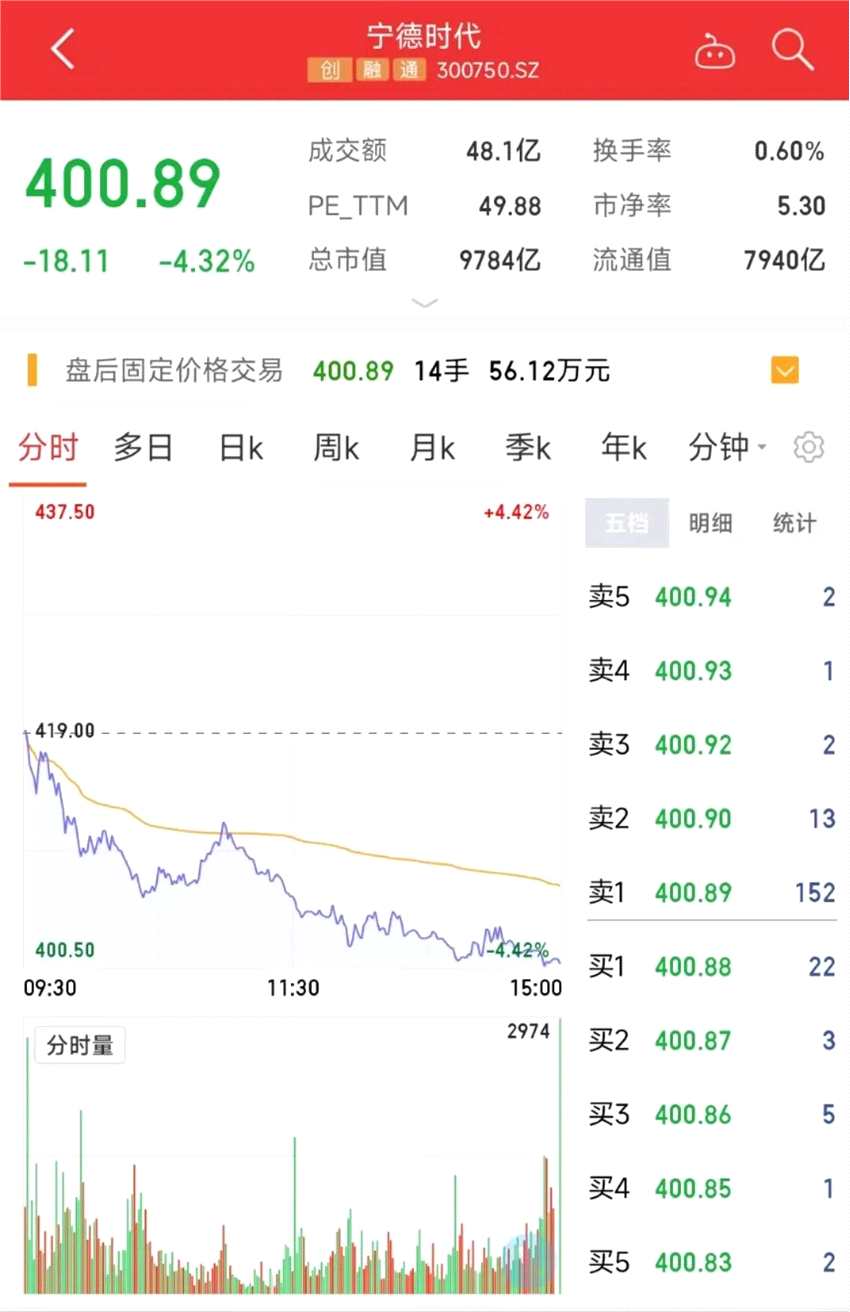This screenshot has width=850, height=1312.
Task: Click the 分时量 volume chart label
Action: pyautogui.click(x=79, y=1043)
